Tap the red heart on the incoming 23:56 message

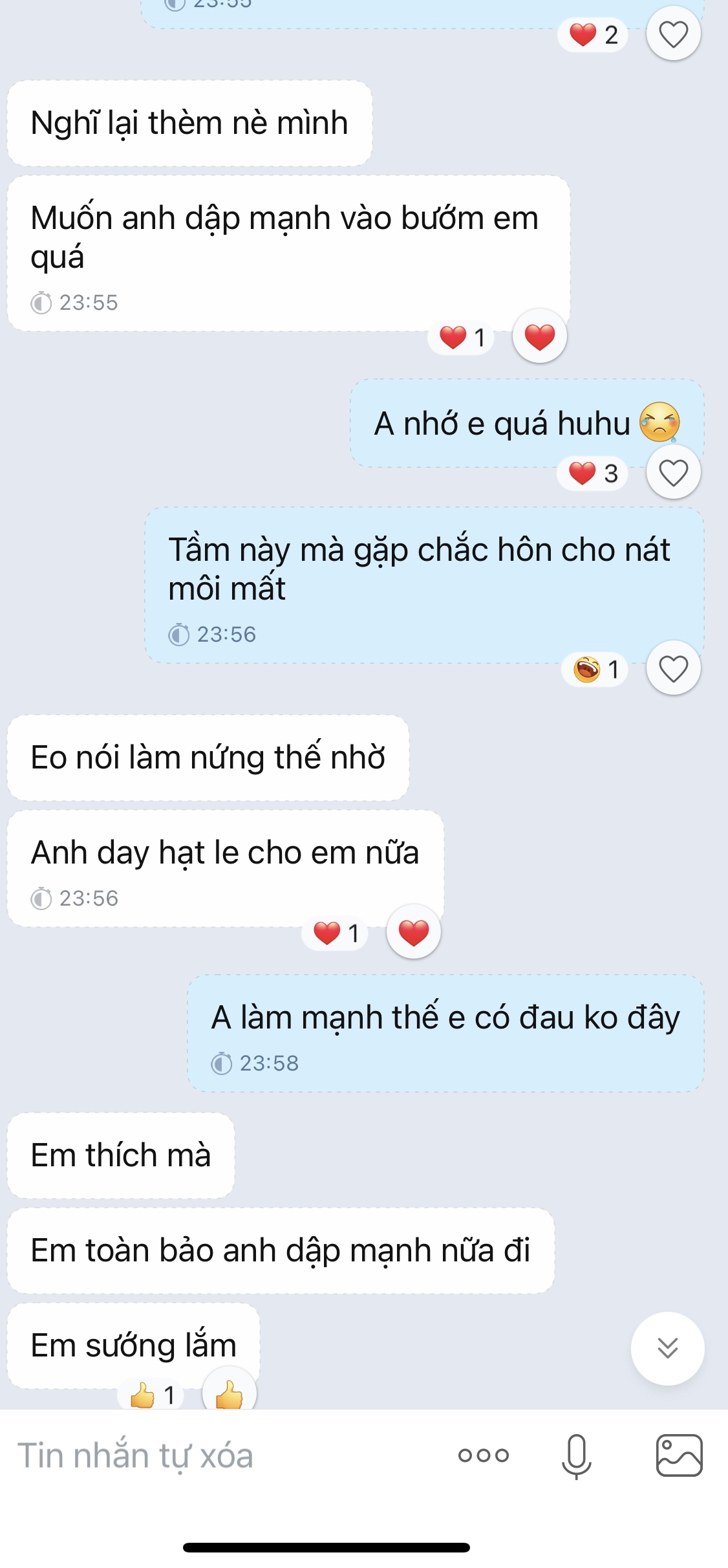(413, 932)
